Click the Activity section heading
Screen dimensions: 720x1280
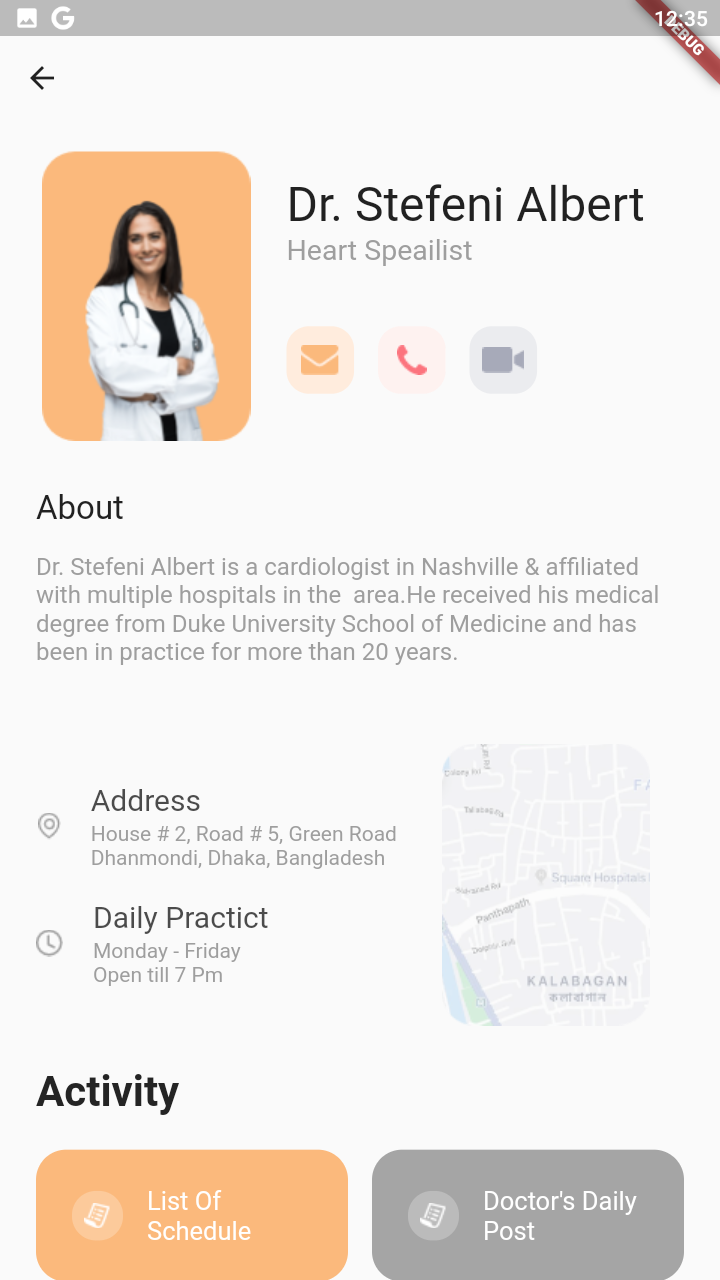click(x=107, y=1091)
